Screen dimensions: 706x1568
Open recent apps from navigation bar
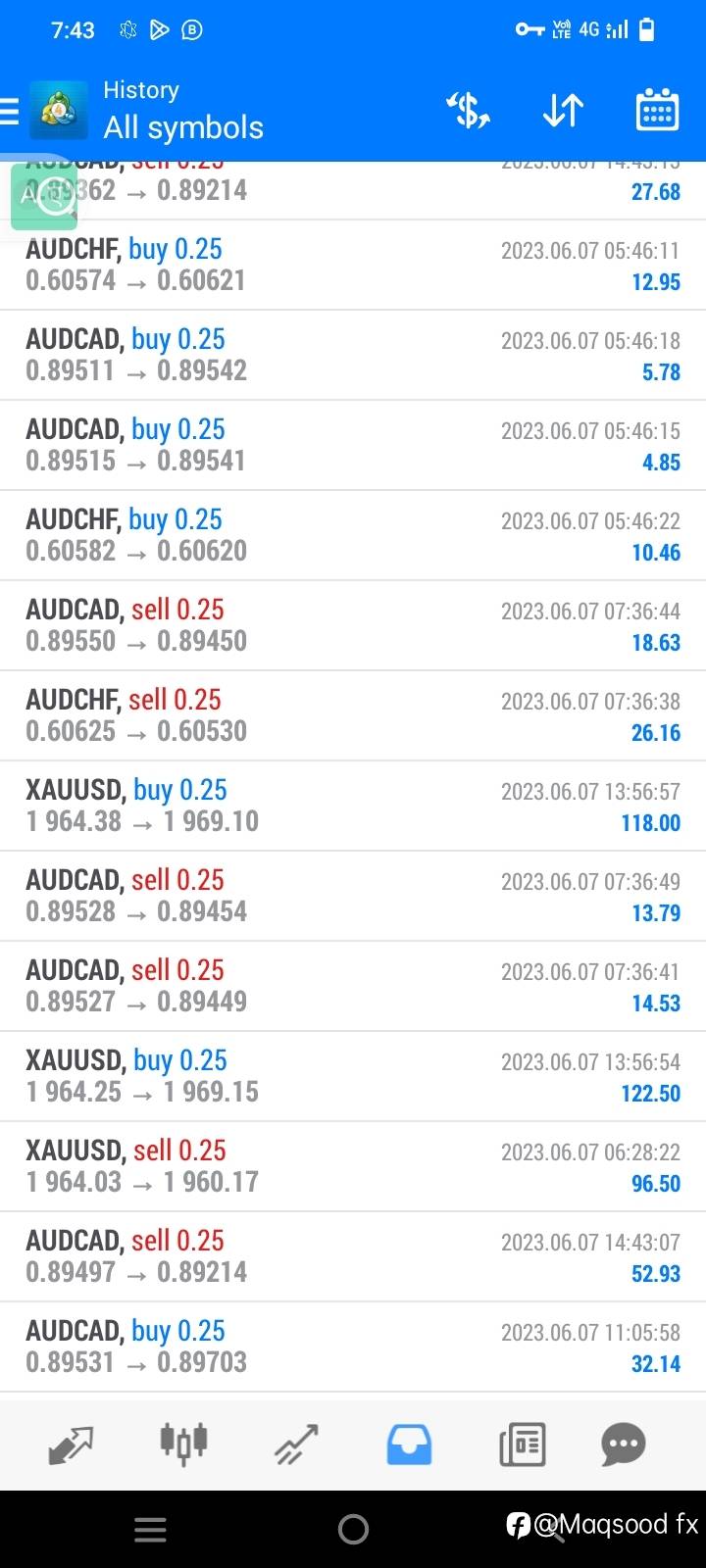pyautogui.click(x=150, y=1529)
